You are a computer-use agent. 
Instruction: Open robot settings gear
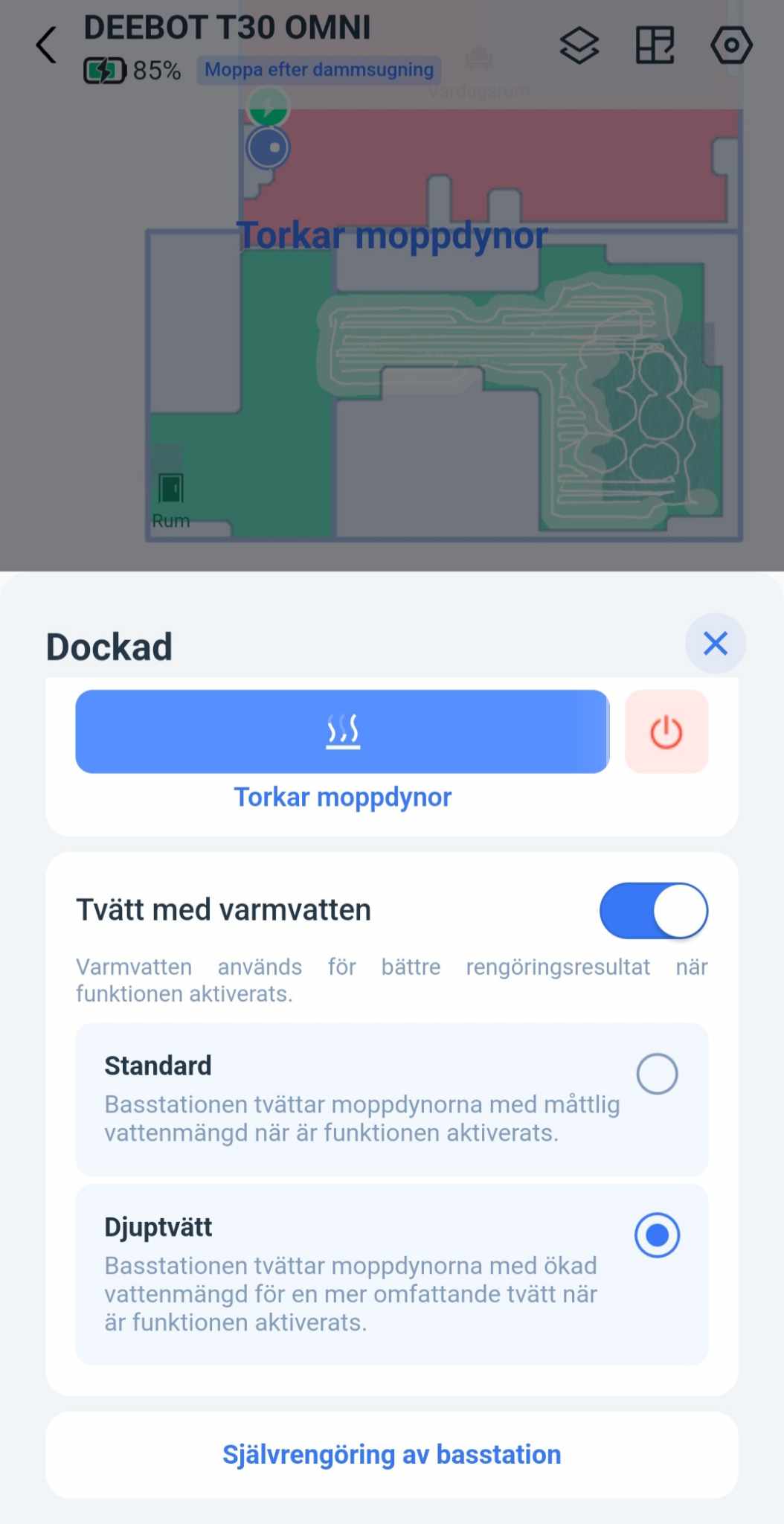[731, 46]
